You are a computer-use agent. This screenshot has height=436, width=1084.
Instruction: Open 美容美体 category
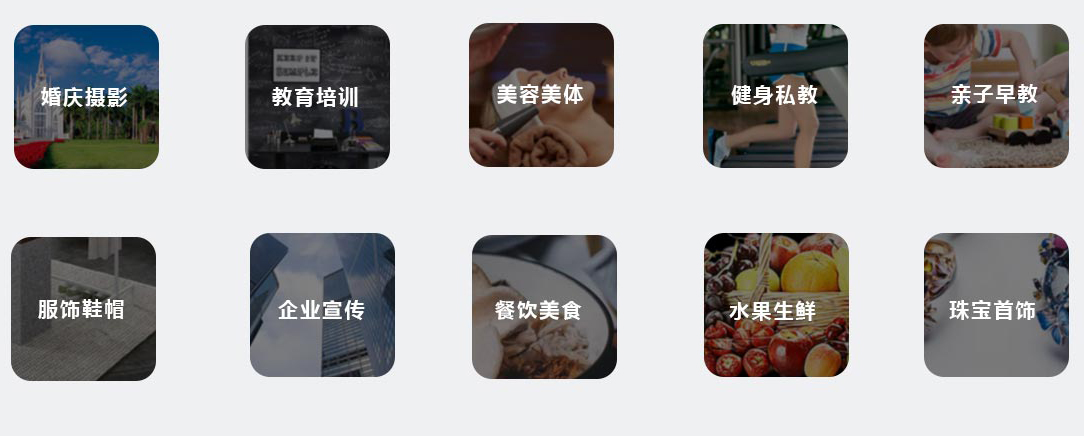tap(541, 95)
